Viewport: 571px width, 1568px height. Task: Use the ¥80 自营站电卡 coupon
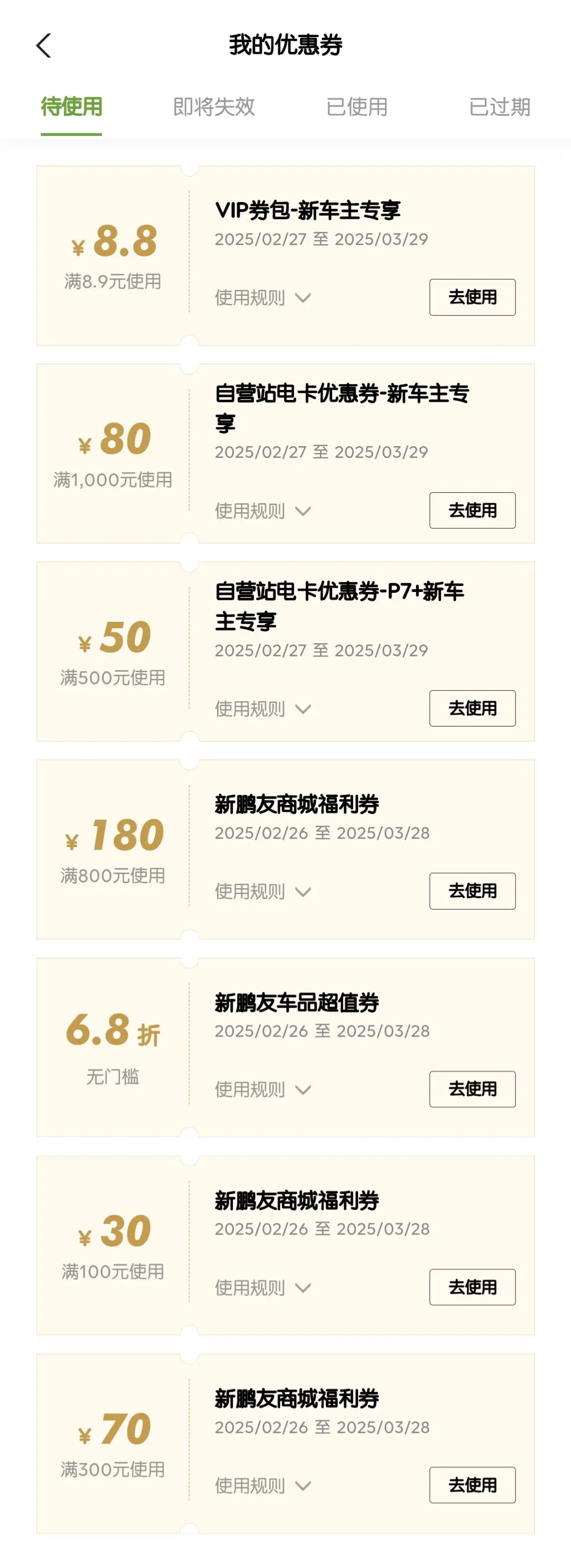(x=472, y=510)
